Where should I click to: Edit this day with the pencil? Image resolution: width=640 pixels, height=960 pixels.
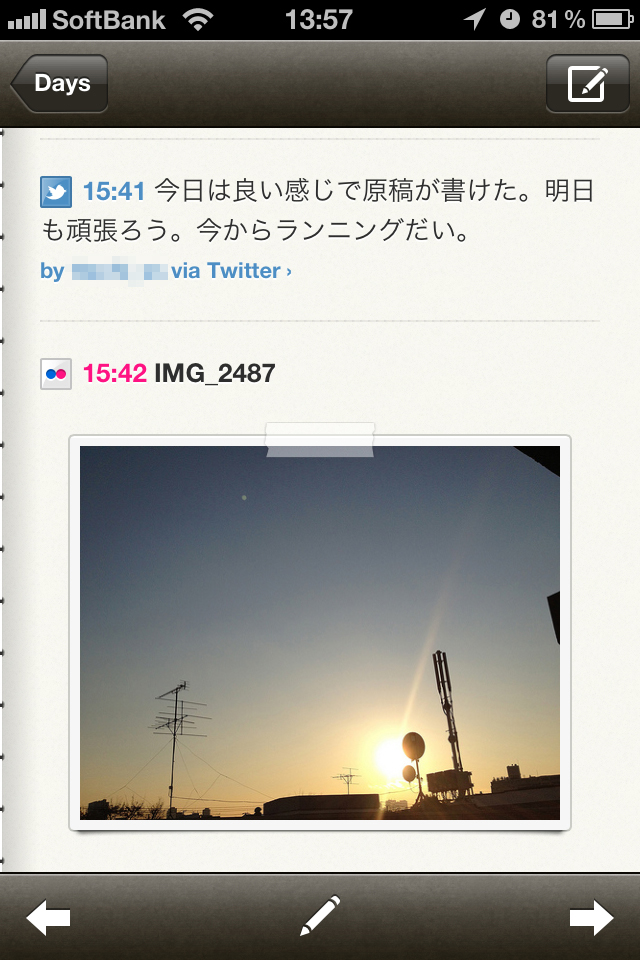(320, 917)
